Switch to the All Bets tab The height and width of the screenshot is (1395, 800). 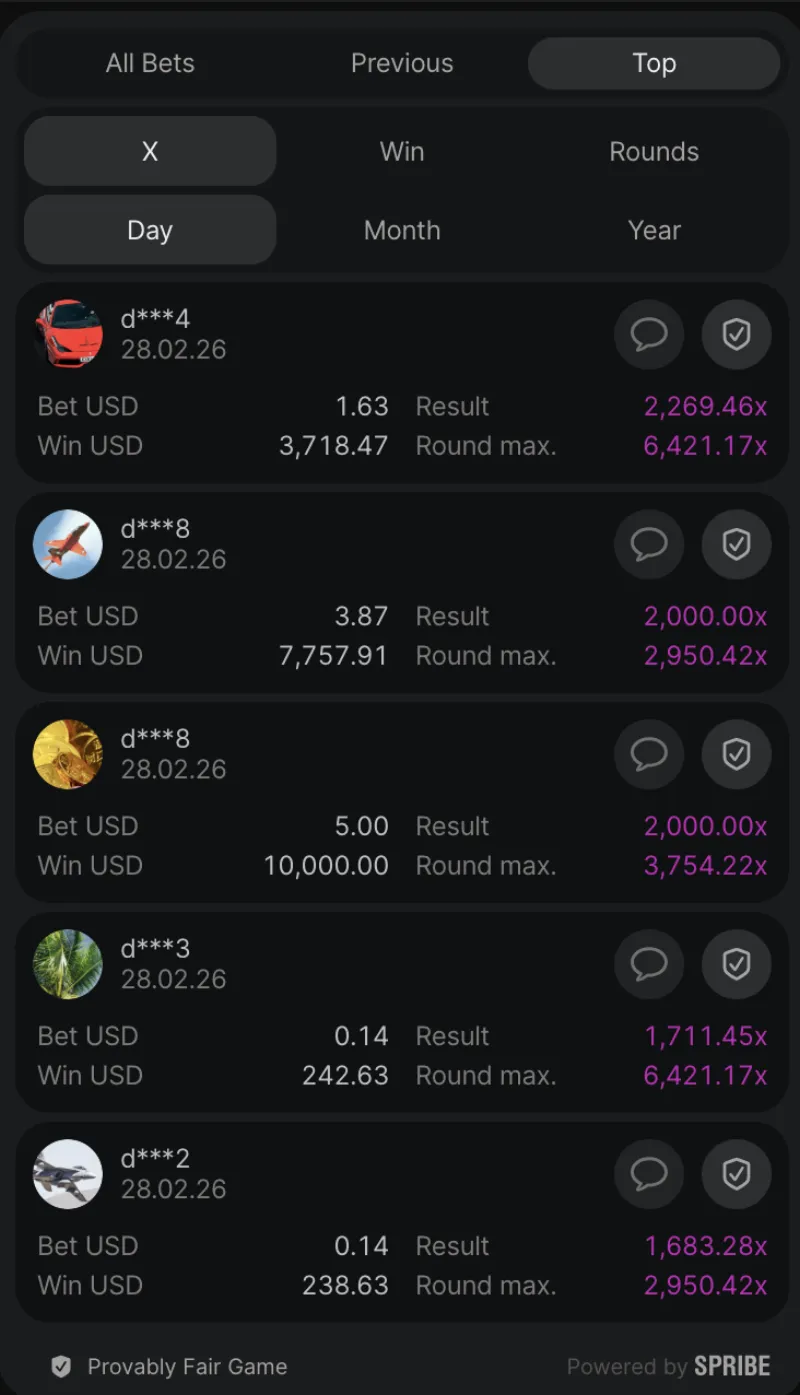(x=150, y=64)
